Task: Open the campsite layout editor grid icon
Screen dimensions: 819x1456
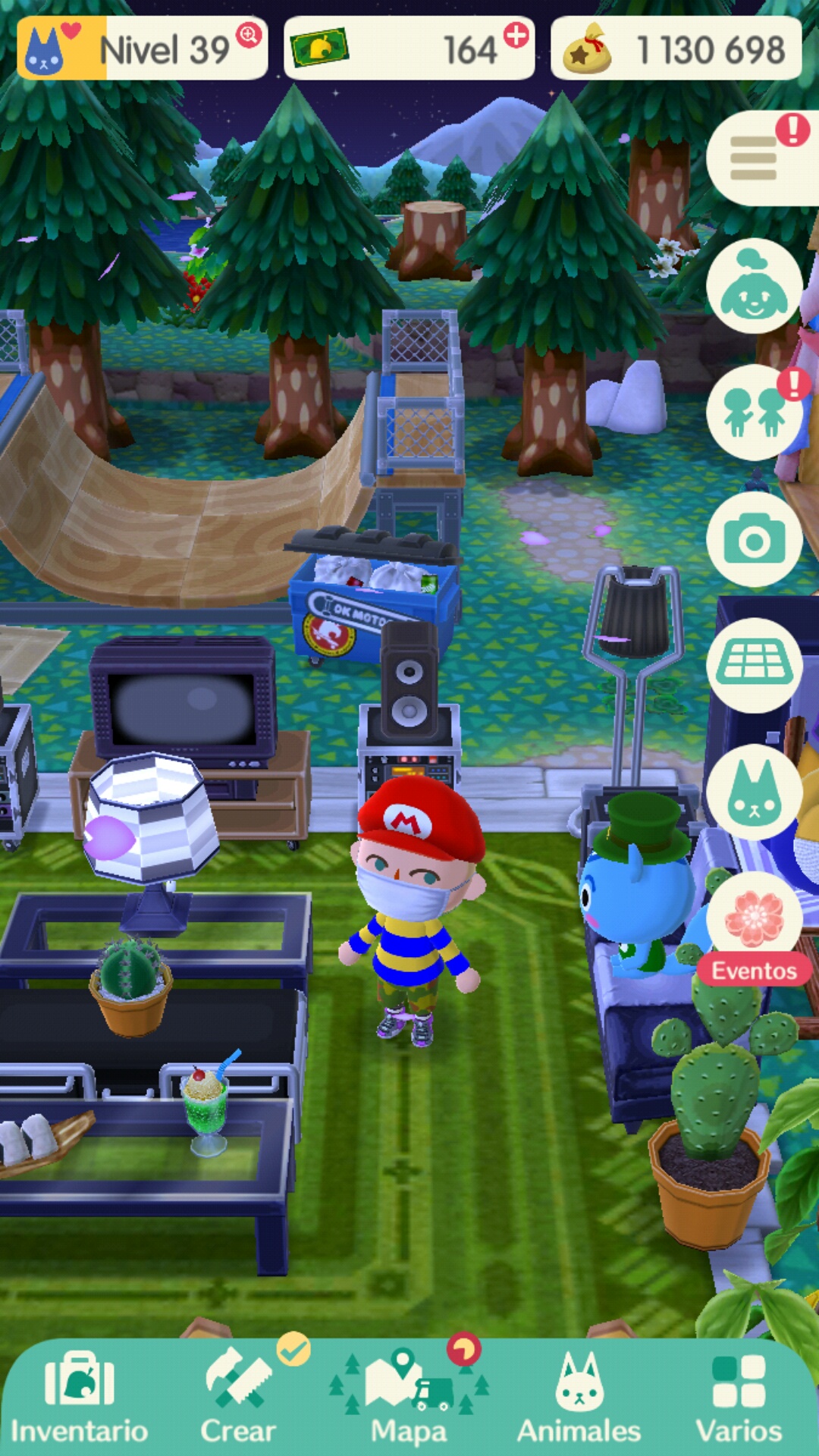Action: click(x=754, y=665)
